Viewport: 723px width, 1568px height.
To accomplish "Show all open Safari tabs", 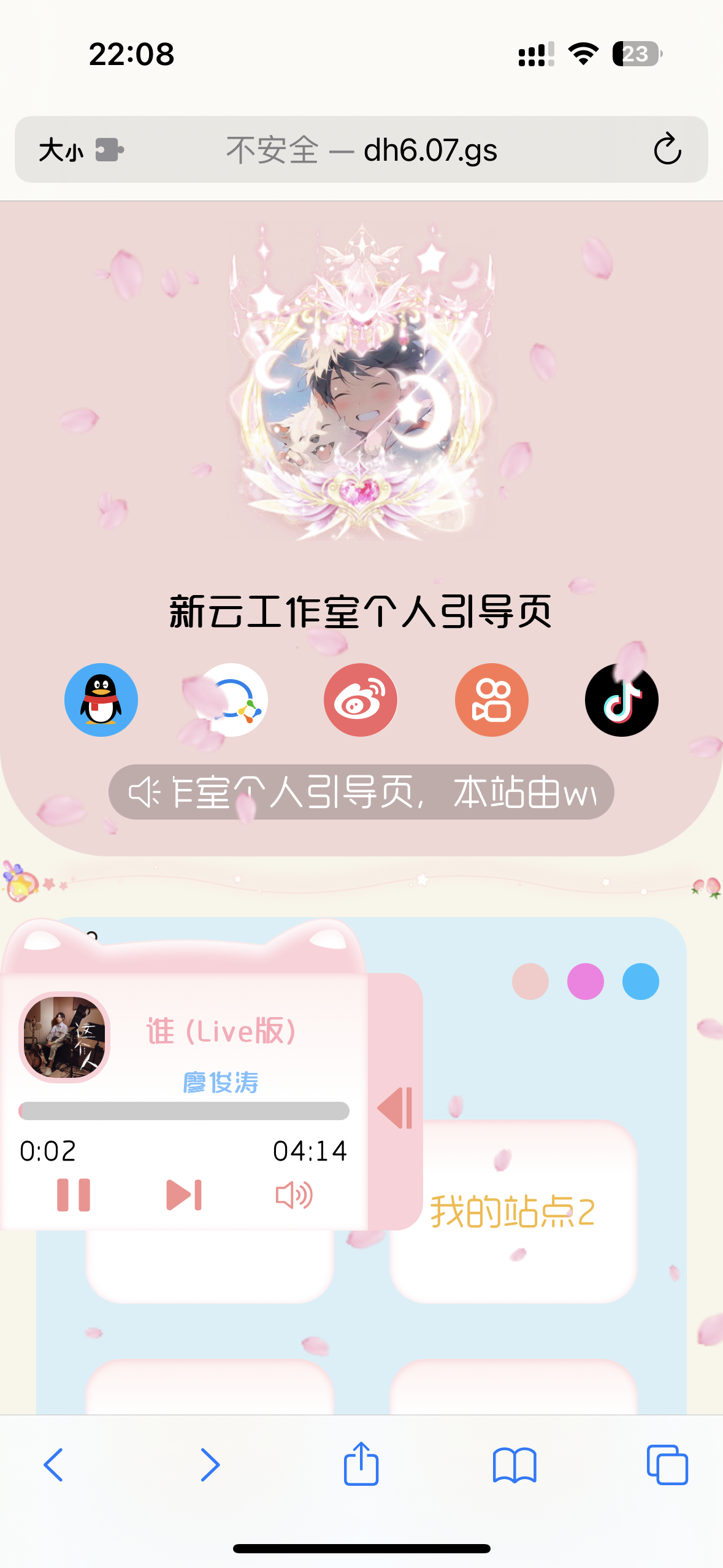I will [667, 1464].
